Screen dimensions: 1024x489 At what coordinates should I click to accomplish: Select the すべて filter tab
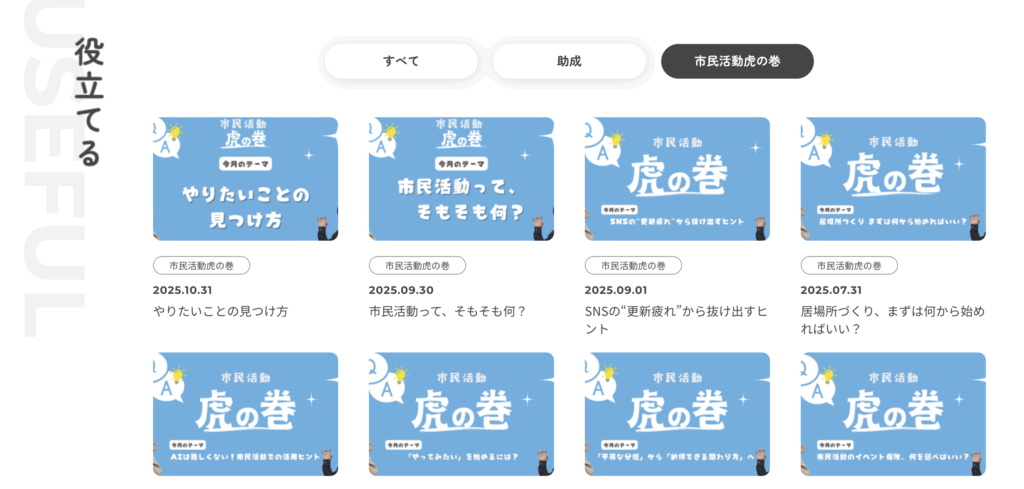(x=401, y=61)
